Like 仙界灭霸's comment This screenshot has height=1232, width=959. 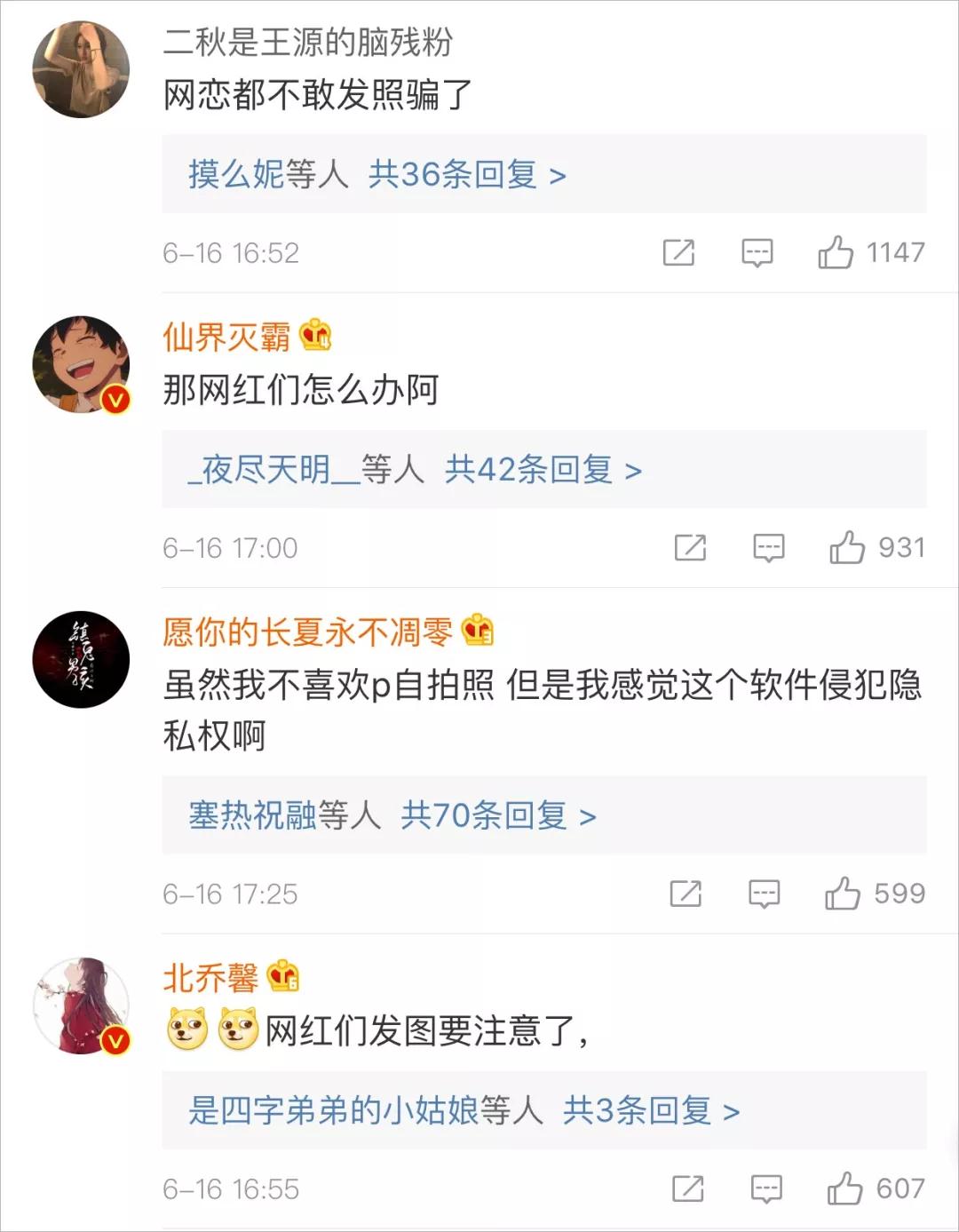(x=847, y=548)
